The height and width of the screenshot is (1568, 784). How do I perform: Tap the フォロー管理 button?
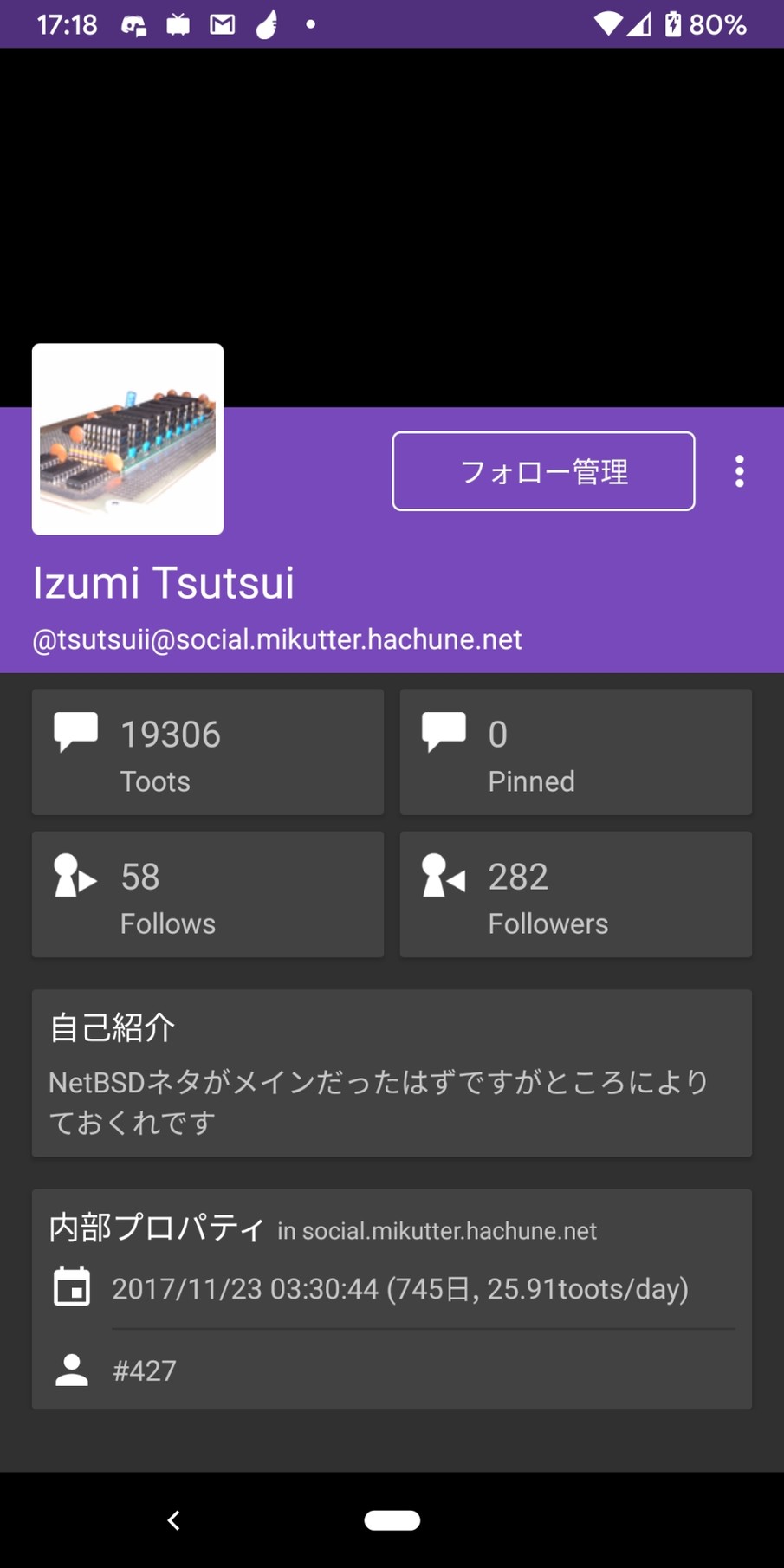point(543,471)
